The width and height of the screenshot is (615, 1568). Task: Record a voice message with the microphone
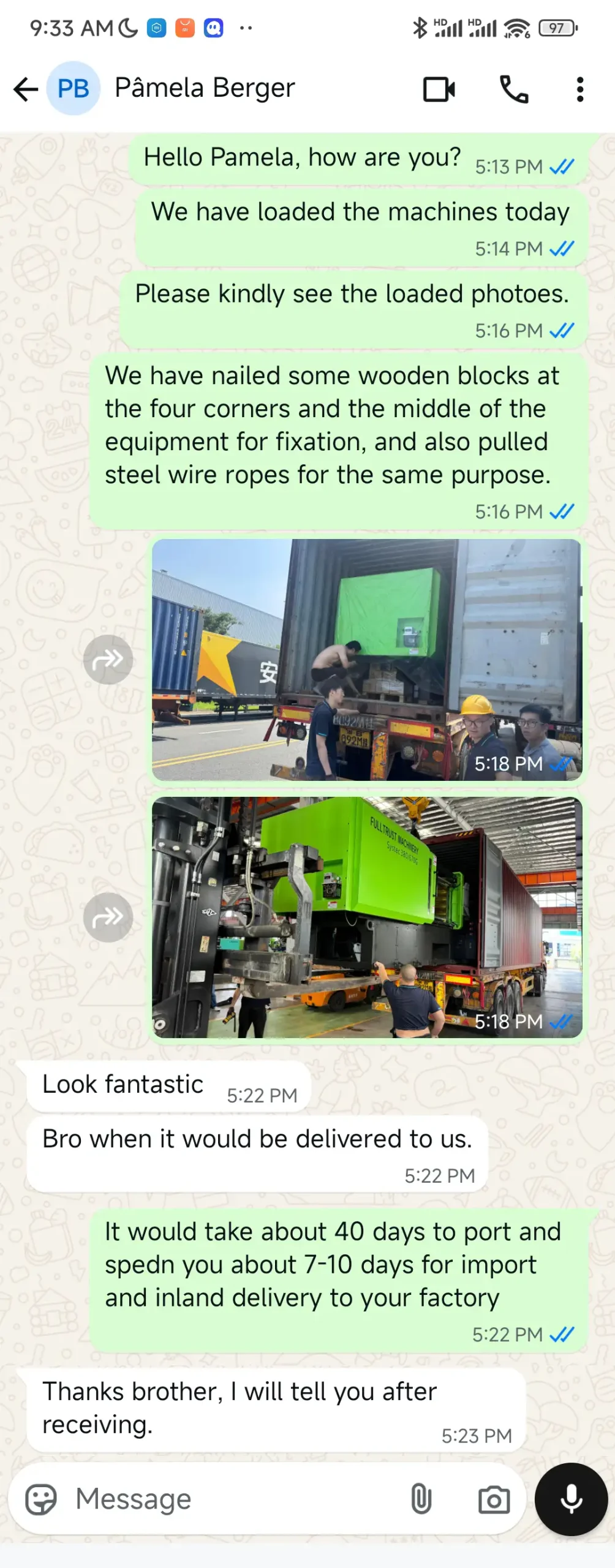click(x=571, y=1499)
